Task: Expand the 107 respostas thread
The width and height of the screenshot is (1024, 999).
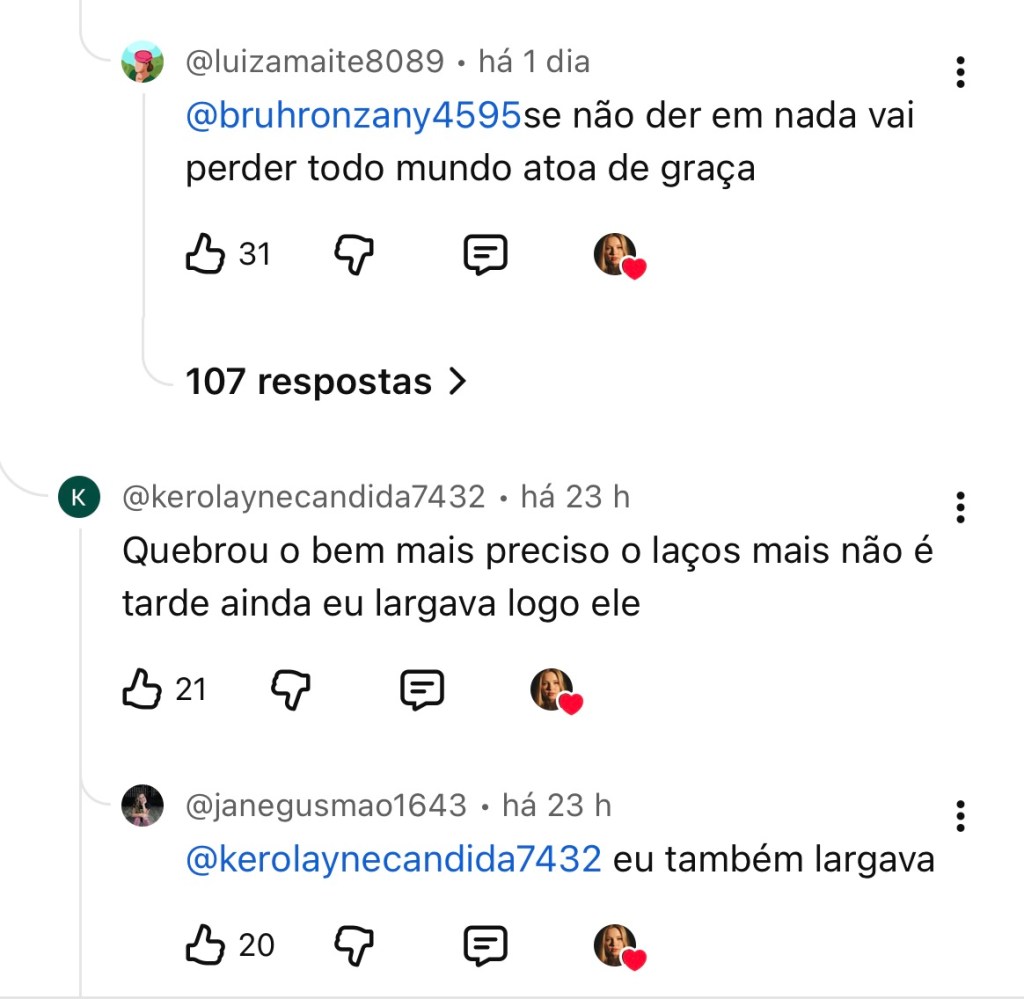Action: pos(326,381)
